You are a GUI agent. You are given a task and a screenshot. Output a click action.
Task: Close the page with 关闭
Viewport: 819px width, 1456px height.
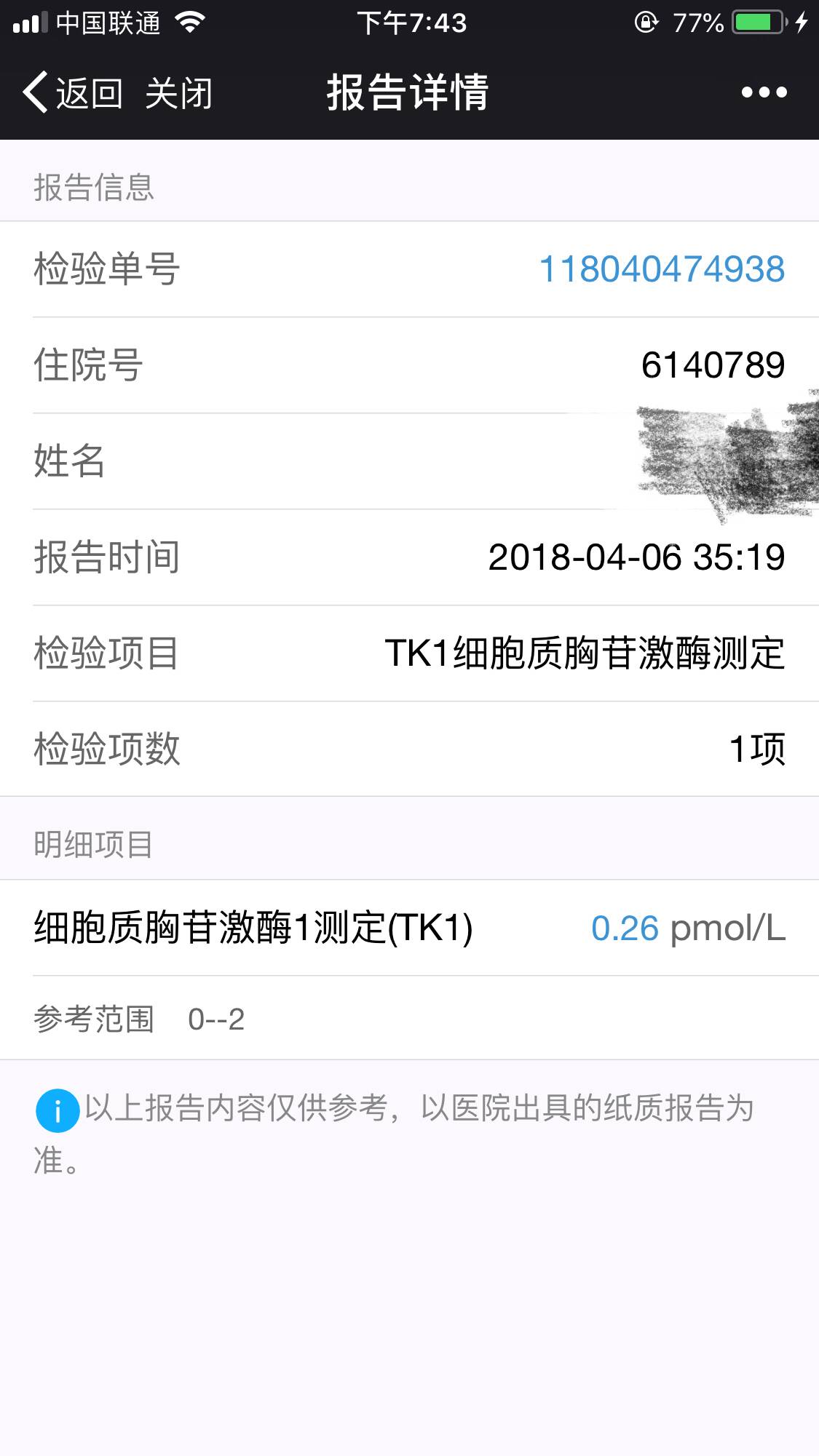178,93
